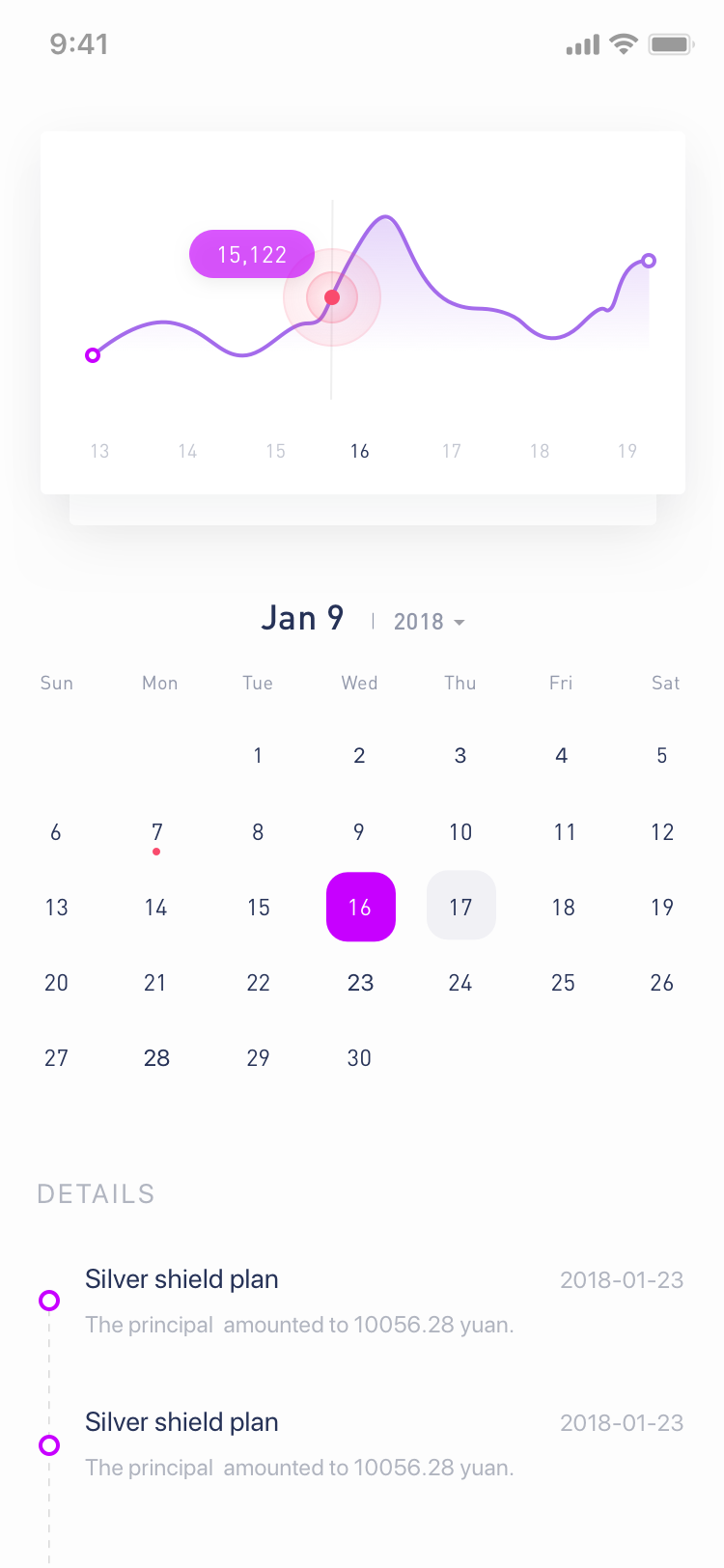The height and width of the screenshot is (1568, 724).
Task: Choose January 30 in the calendar
Action: click(359, 1058)
